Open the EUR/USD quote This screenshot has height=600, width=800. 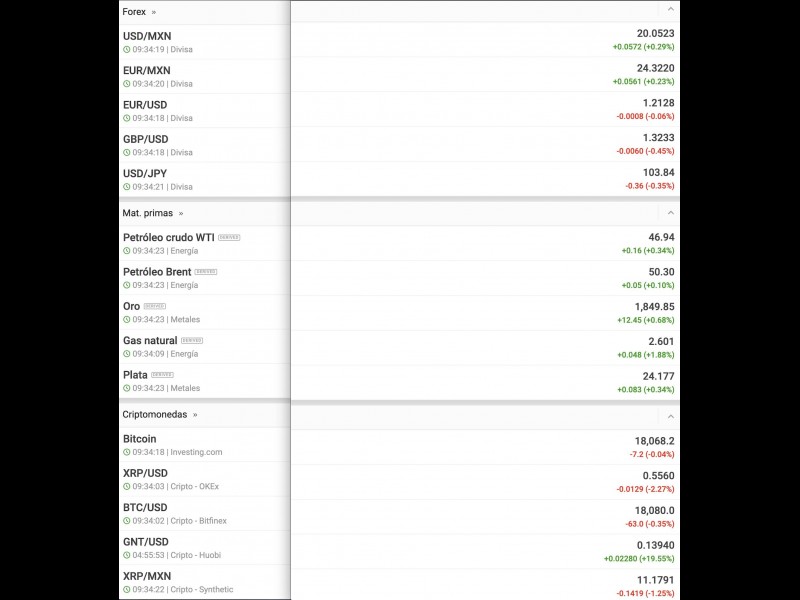point(145,105)
